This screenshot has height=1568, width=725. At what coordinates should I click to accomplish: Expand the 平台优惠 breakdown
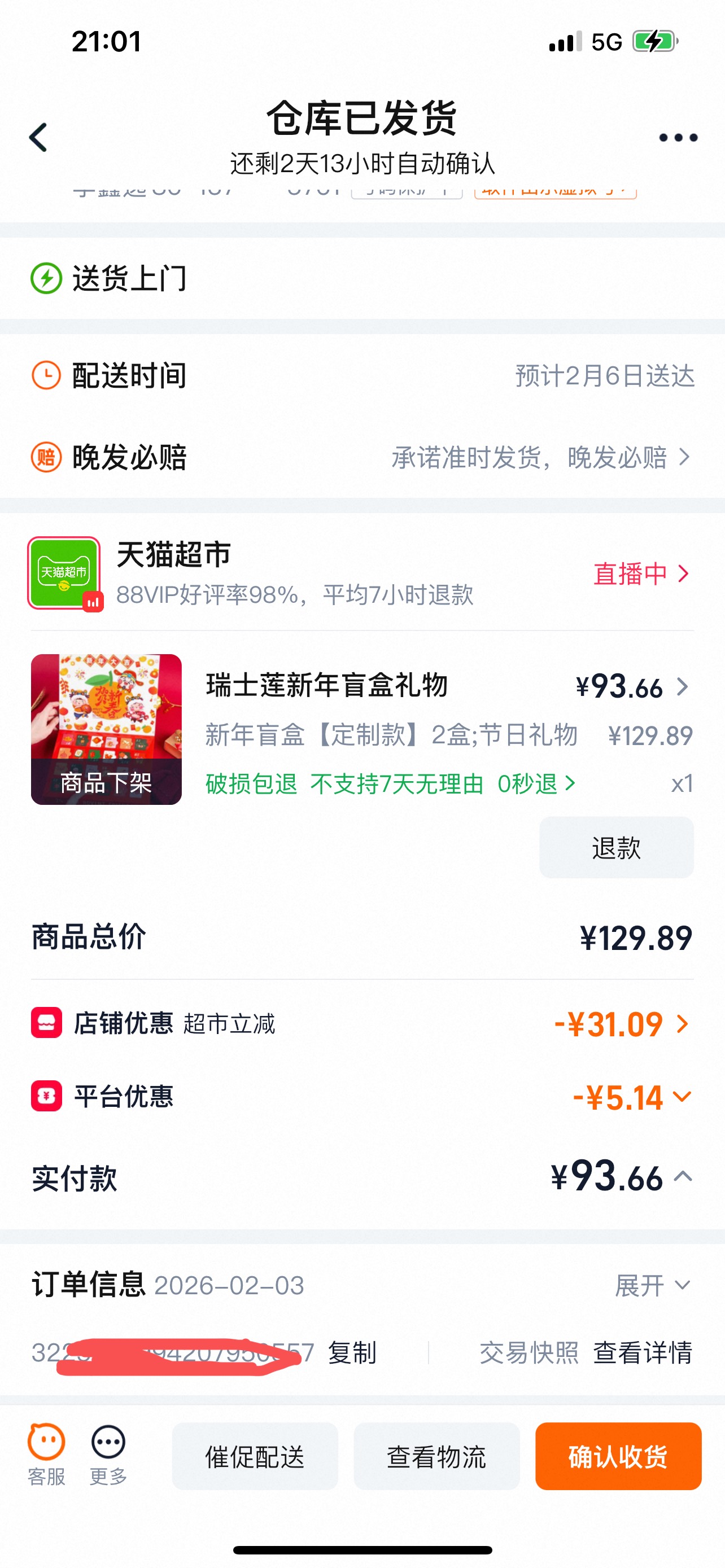(632, 1097)
